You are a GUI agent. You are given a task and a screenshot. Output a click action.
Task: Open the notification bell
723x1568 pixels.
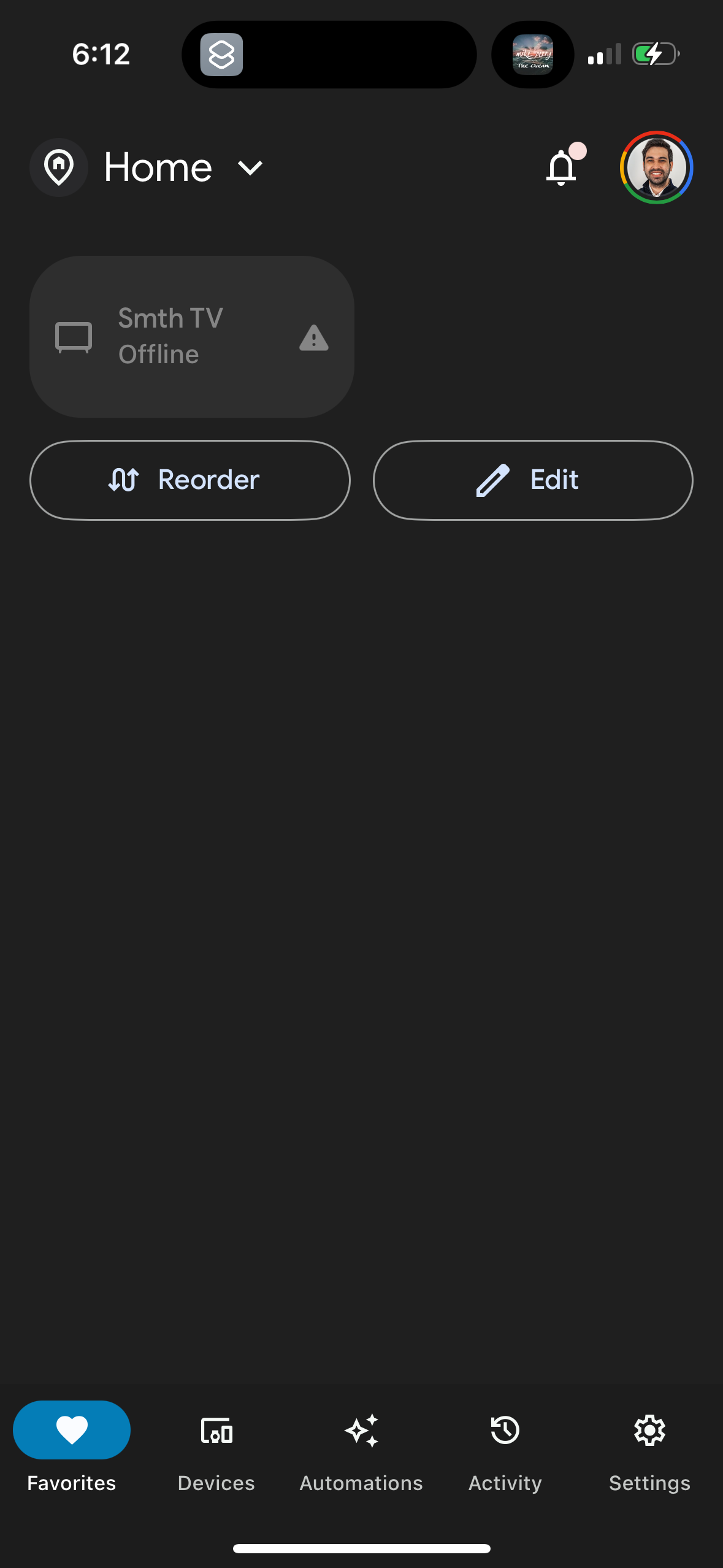pos(562,167)
